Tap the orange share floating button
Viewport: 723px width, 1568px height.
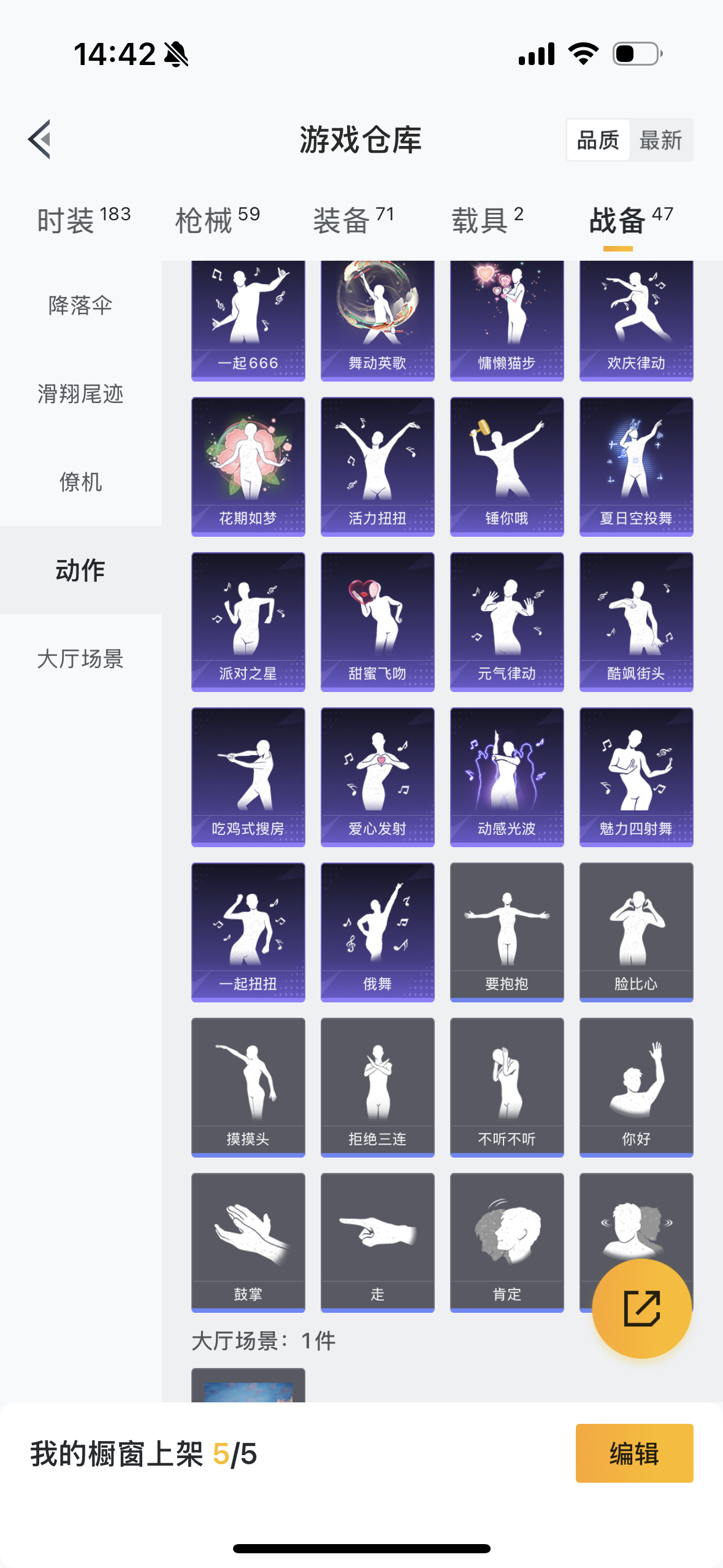[642, 1308]
